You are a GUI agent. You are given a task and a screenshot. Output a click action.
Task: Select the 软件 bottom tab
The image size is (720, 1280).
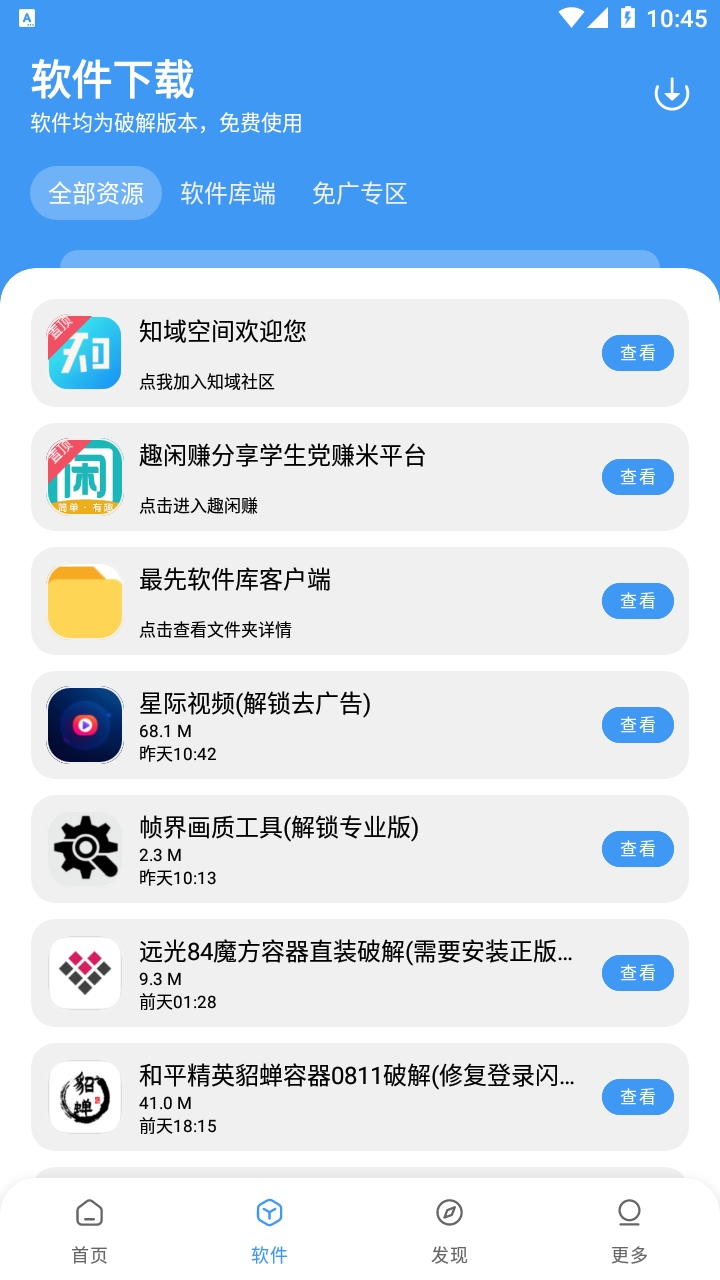tap(270, 1231)
